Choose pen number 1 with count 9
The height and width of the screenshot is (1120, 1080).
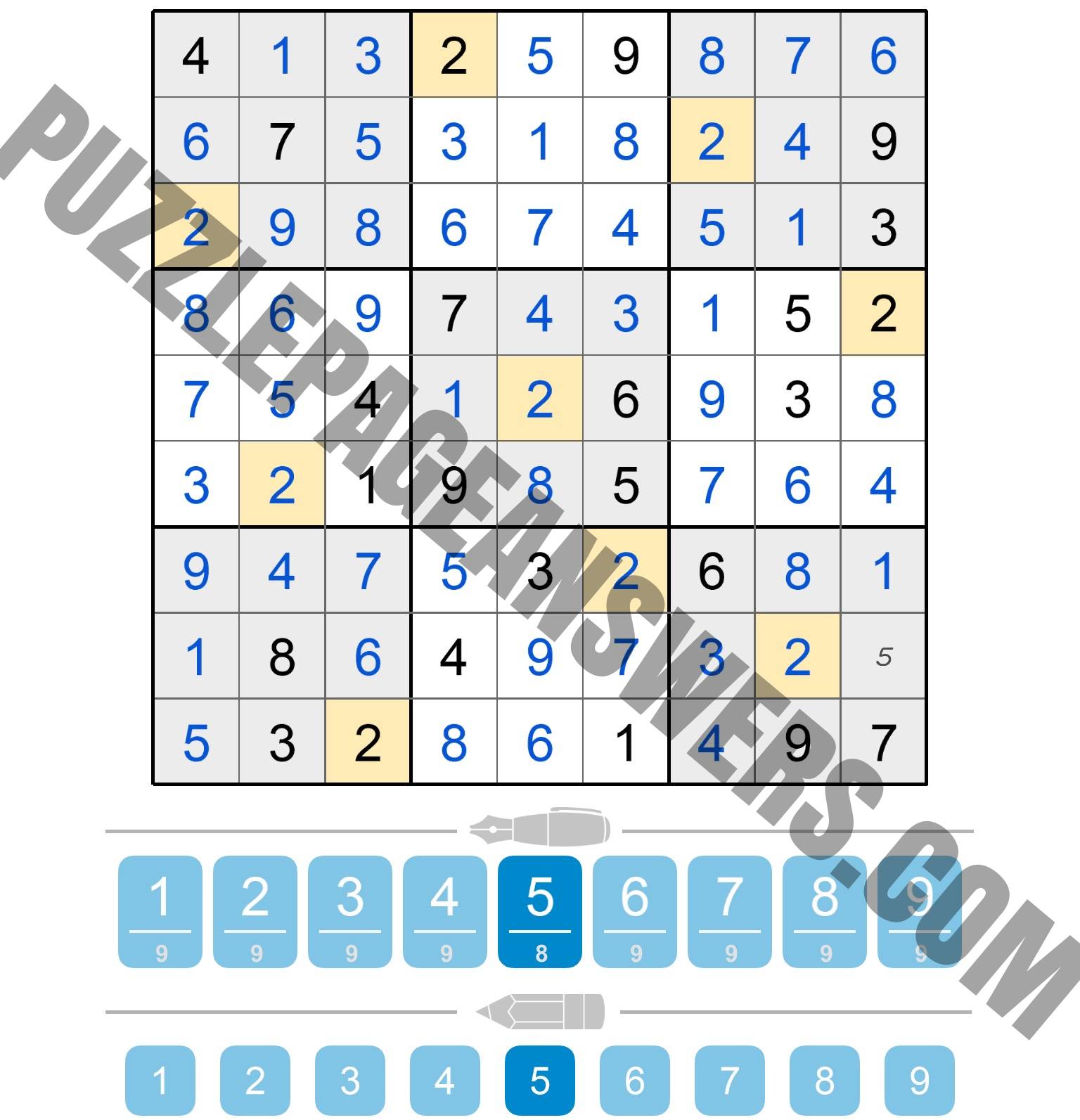160,911
